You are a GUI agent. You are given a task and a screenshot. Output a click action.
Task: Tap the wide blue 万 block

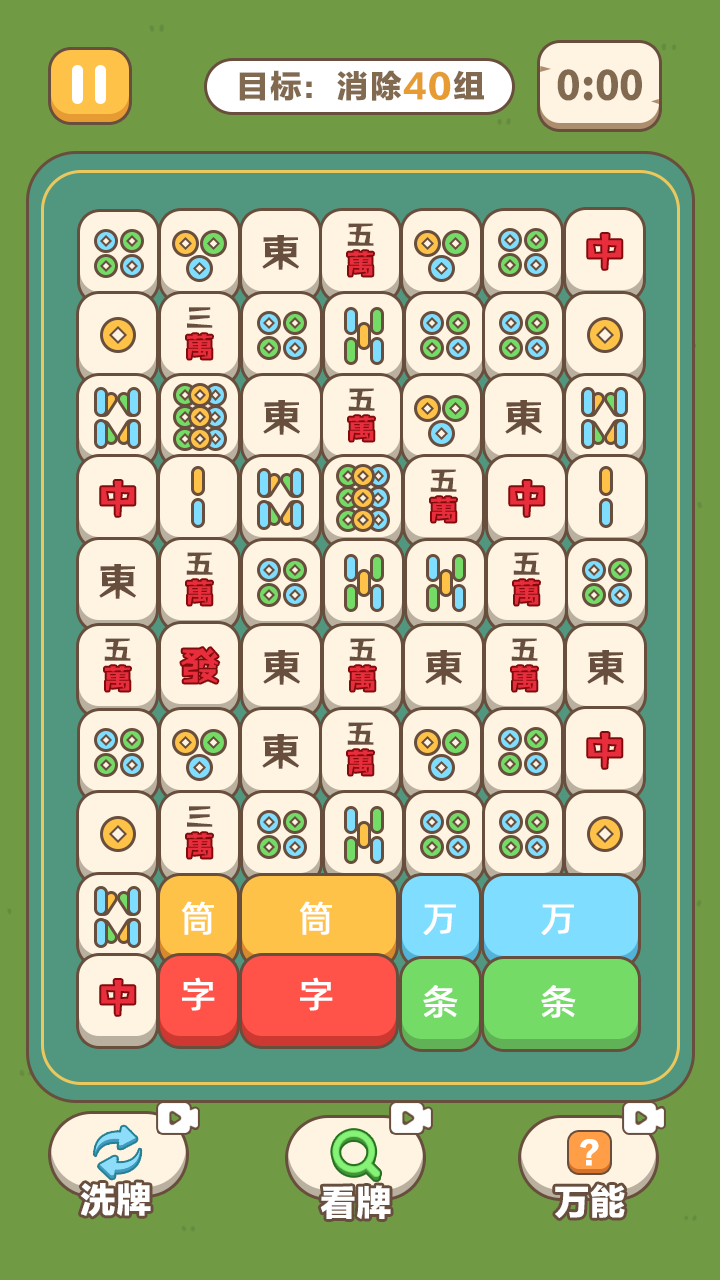tap(559, 917)
